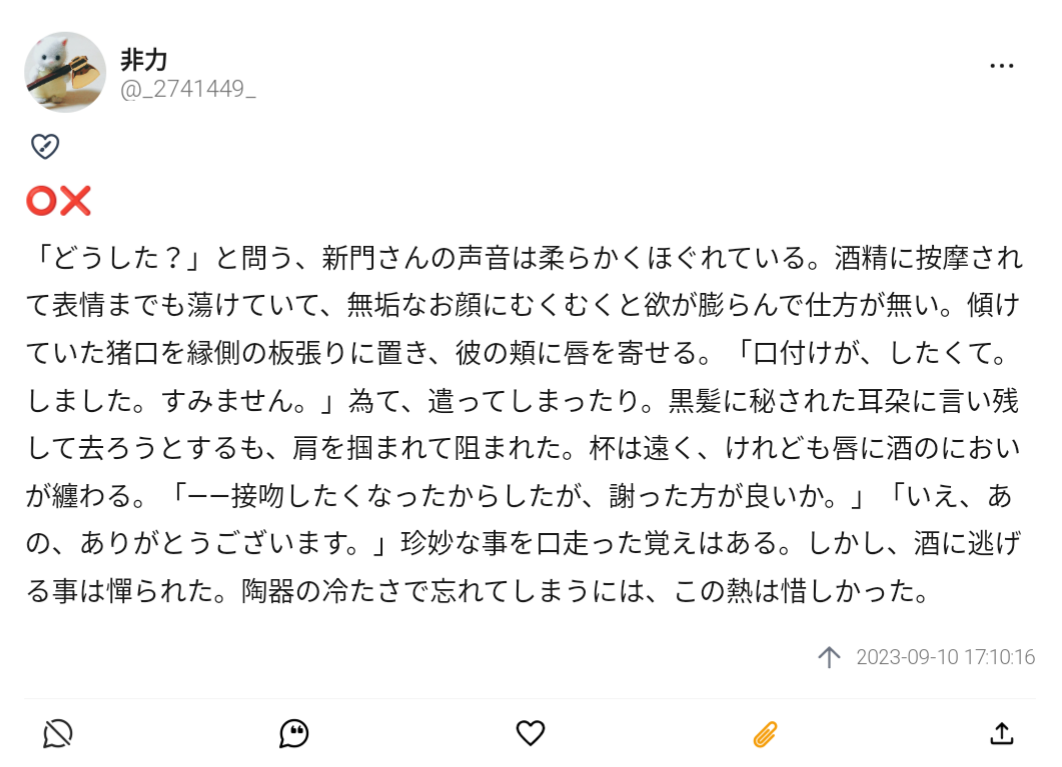Tap the orange paperclip icon
This screenshot has width=1062, height=767.
[765, 734]
